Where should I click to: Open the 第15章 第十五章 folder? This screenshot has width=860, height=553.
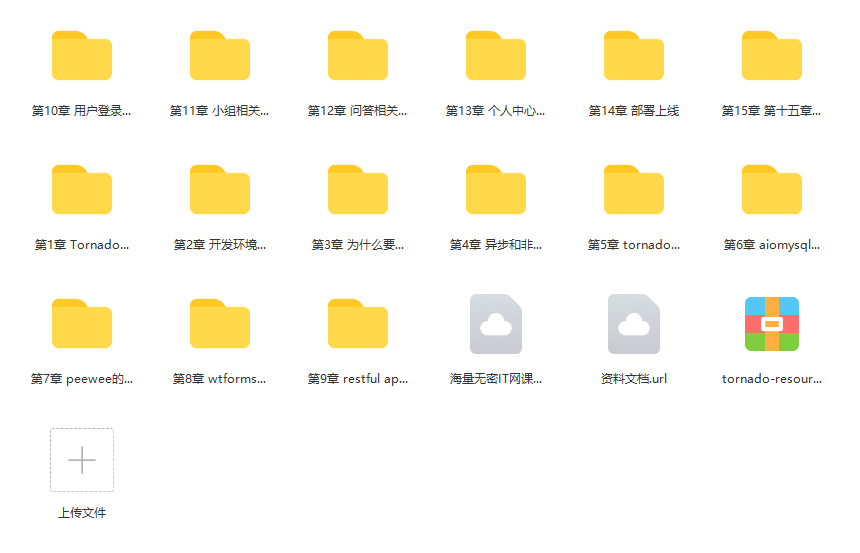772,57
